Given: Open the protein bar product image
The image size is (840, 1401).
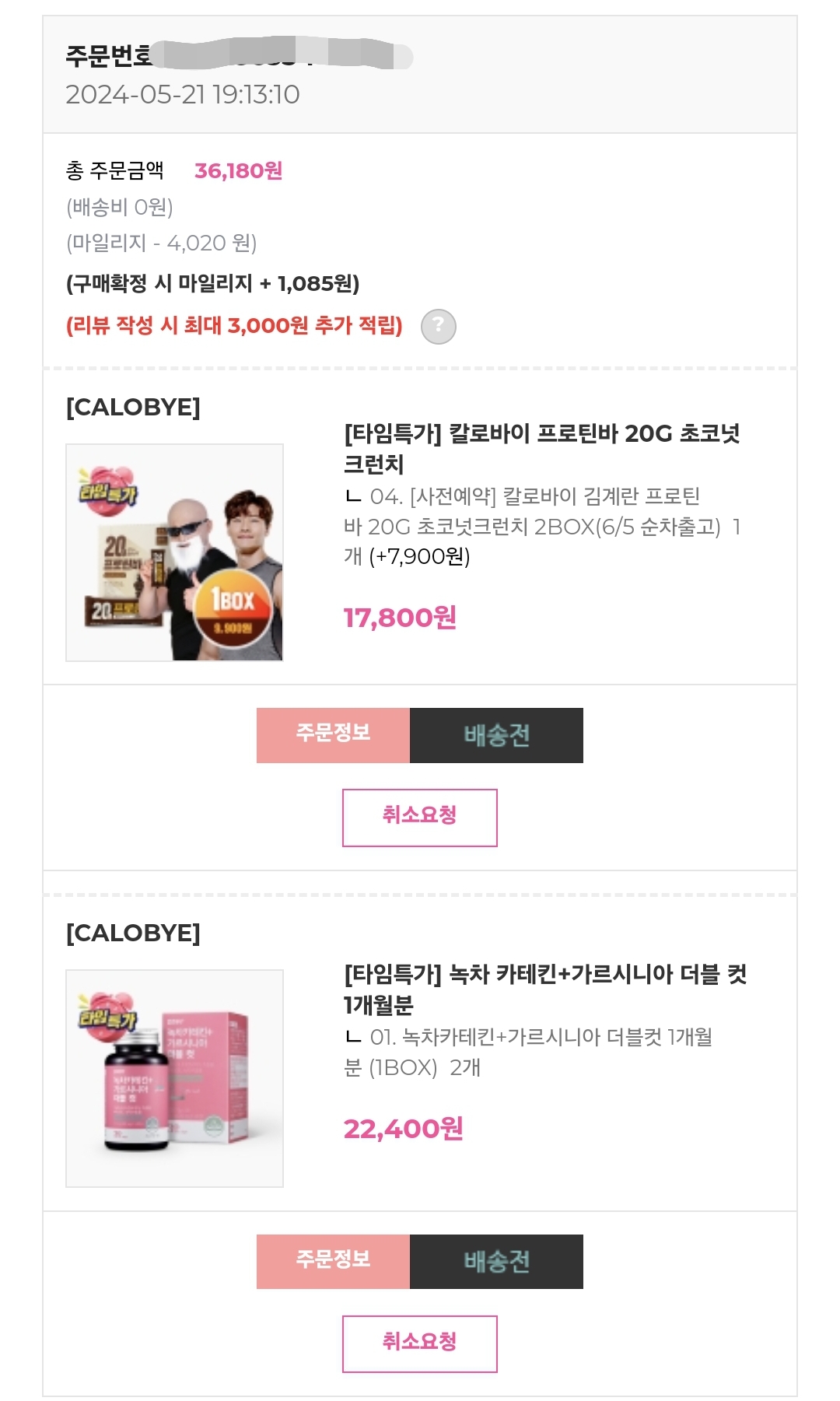Looking at the screenshot, I should (174, 552).
